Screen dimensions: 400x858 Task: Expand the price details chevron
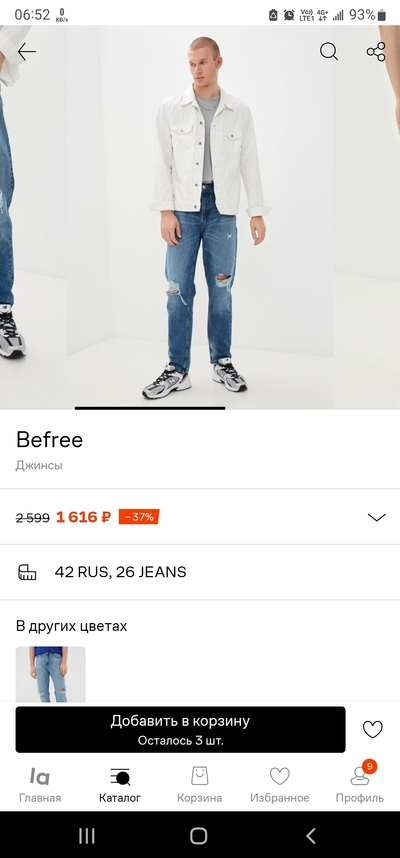pyautogui.click(x=376, y=517)
